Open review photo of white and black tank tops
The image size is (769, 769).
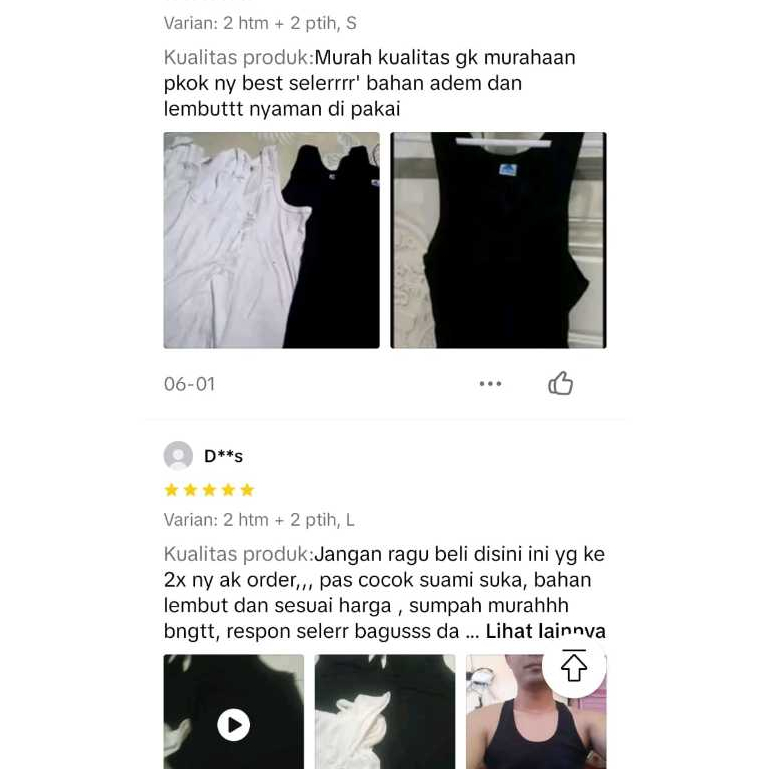pos(271,240)
